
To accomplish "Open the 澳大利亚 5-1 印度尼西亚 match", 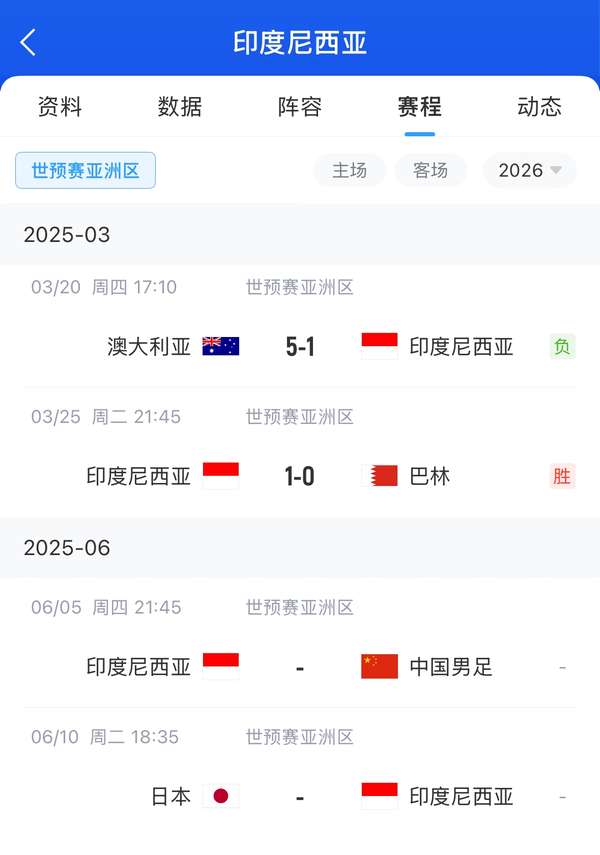I will click(300, 346).
